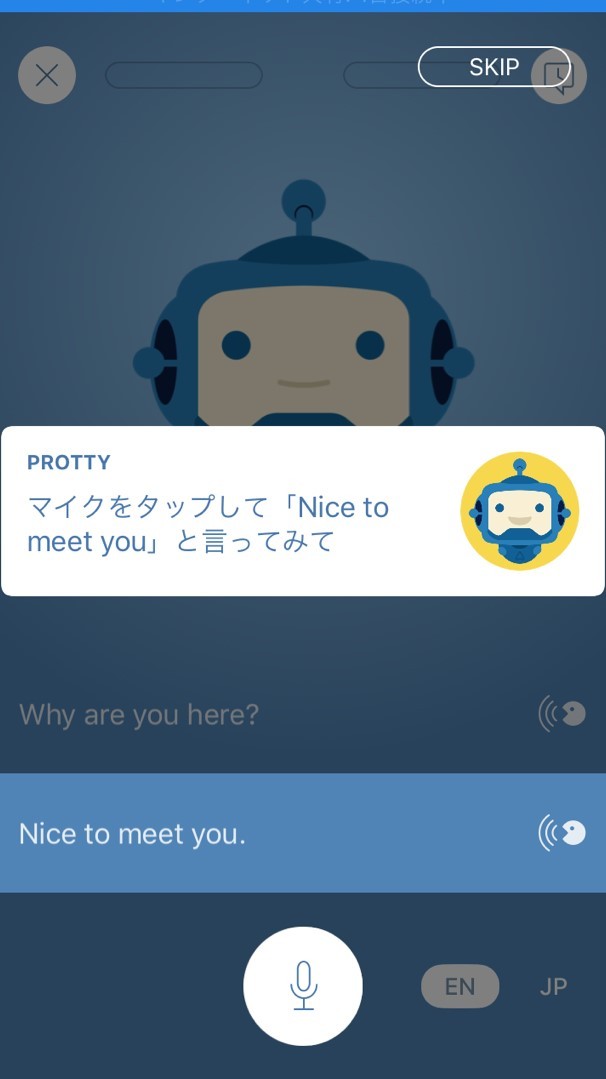Play audio for "Nice to meet you."
This screenshot has width=606, height=1079.
click(562, 833)
